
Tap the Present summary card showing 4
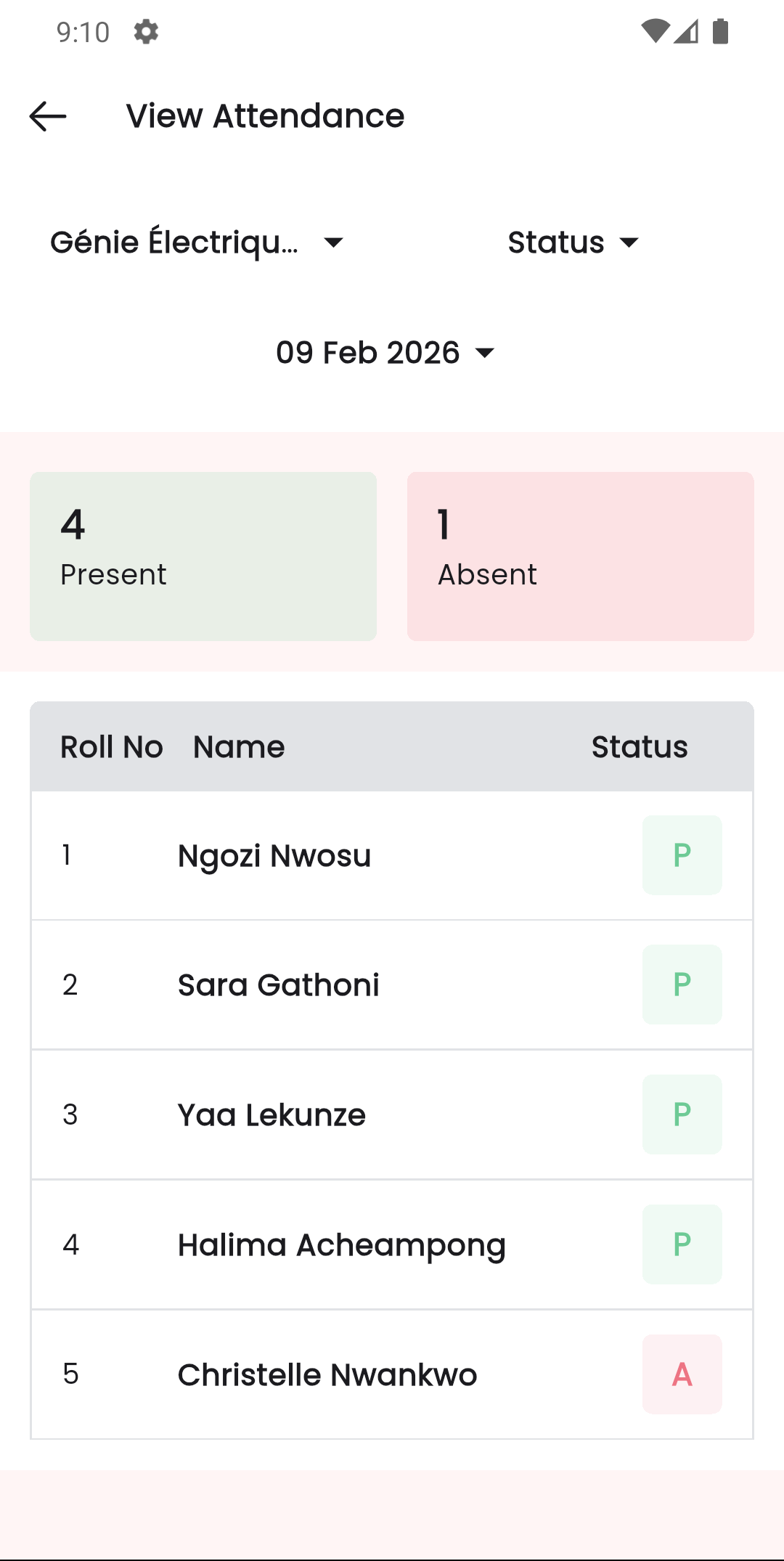click(203, 557)
